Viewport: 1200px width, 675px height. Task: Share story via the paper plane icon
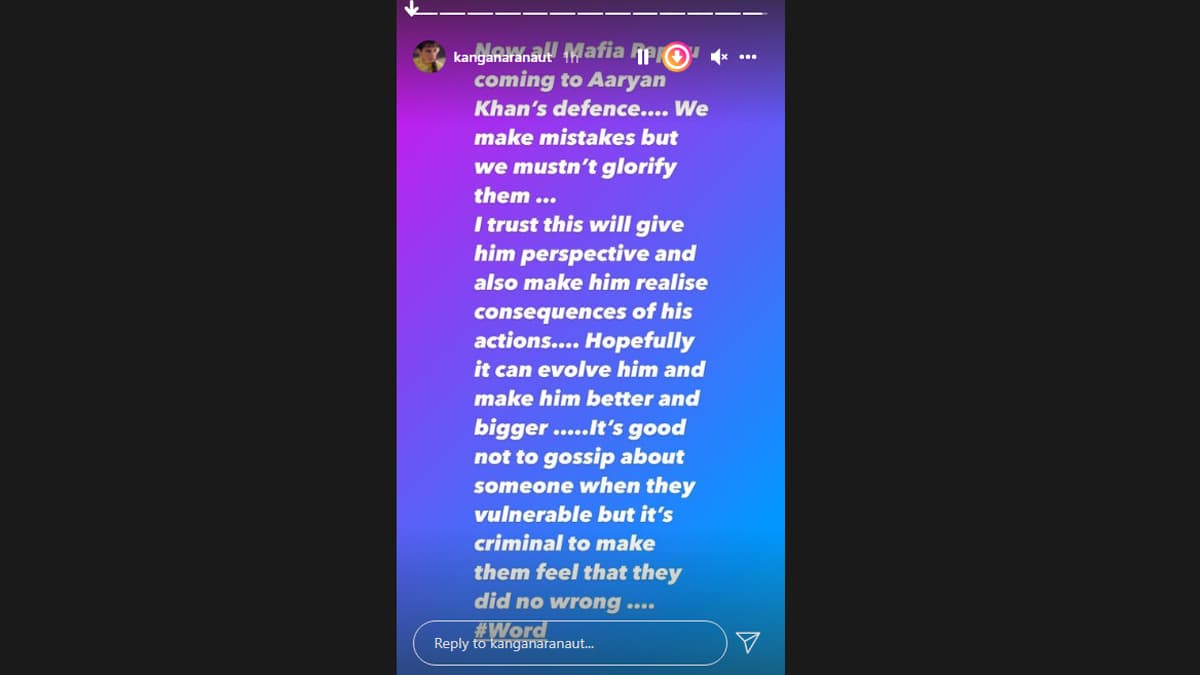(x=747, y=642)
